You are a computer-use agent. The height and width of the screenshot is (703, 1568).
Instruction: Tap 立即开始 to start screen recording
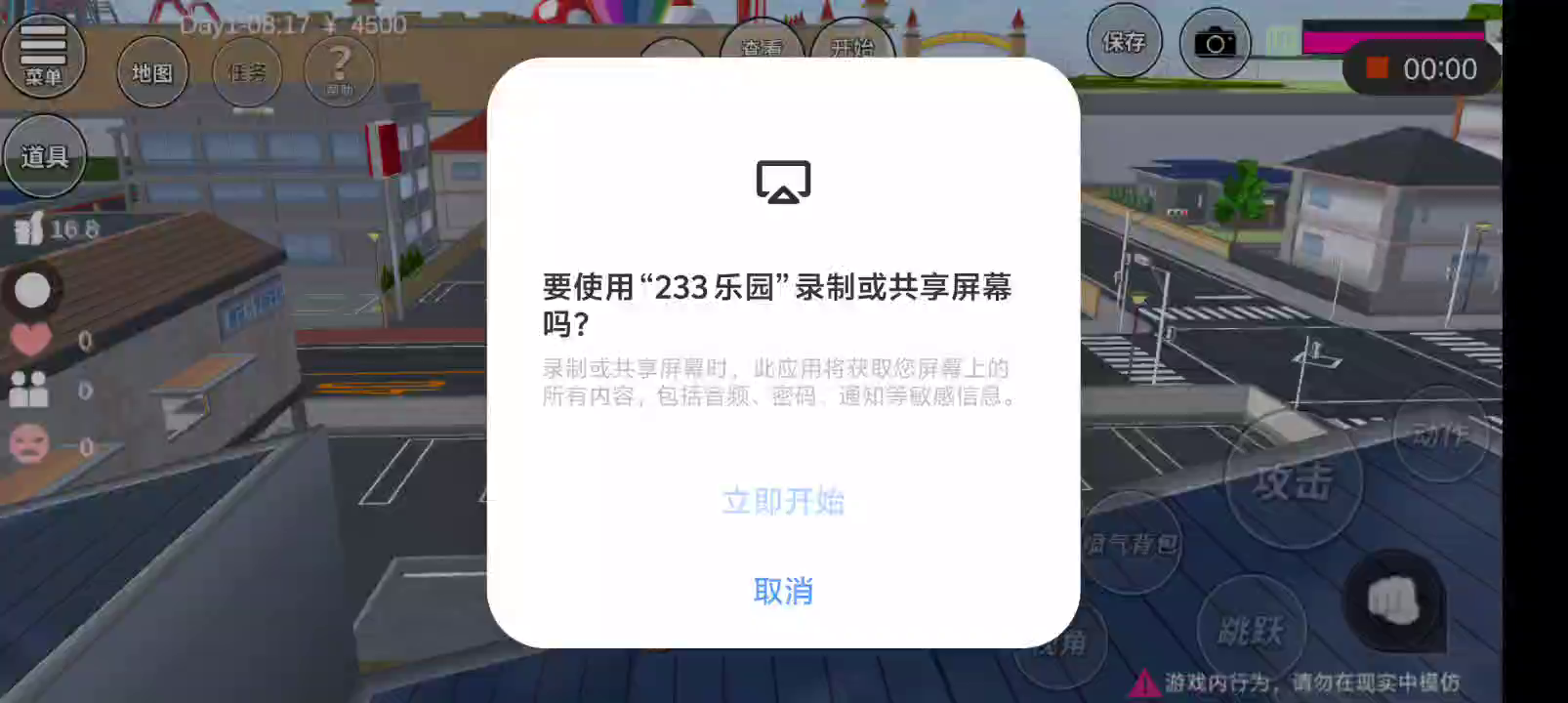[x=783, y=501]
